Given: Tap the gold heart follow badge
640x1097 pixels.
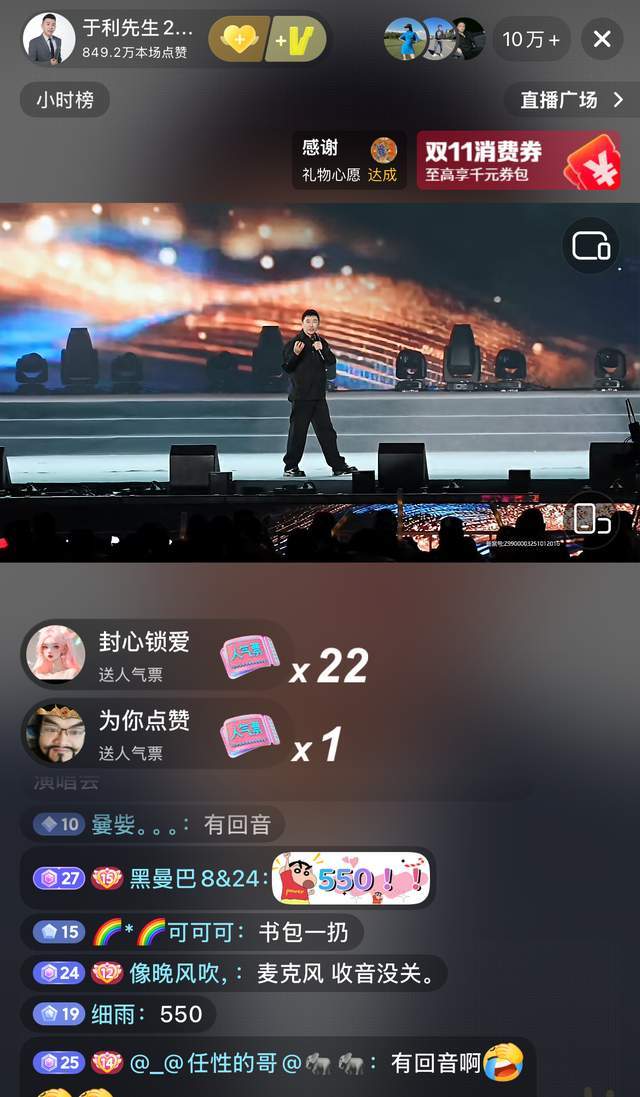Looking at the screenshot, I should pyautogui.click(x=238, y=39).
